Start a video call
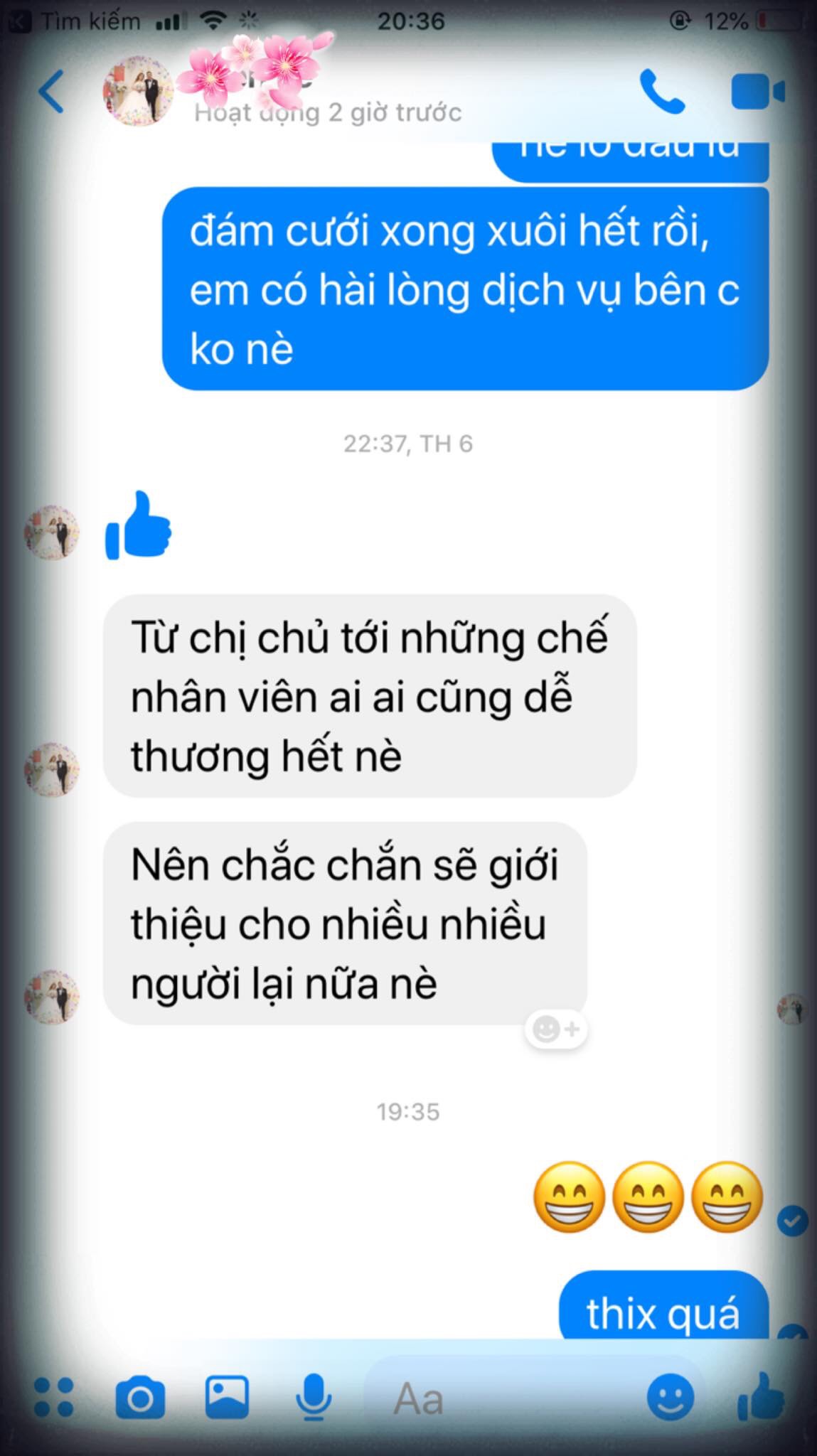This screenshot has height=1456, width=817. pos(757,92)
